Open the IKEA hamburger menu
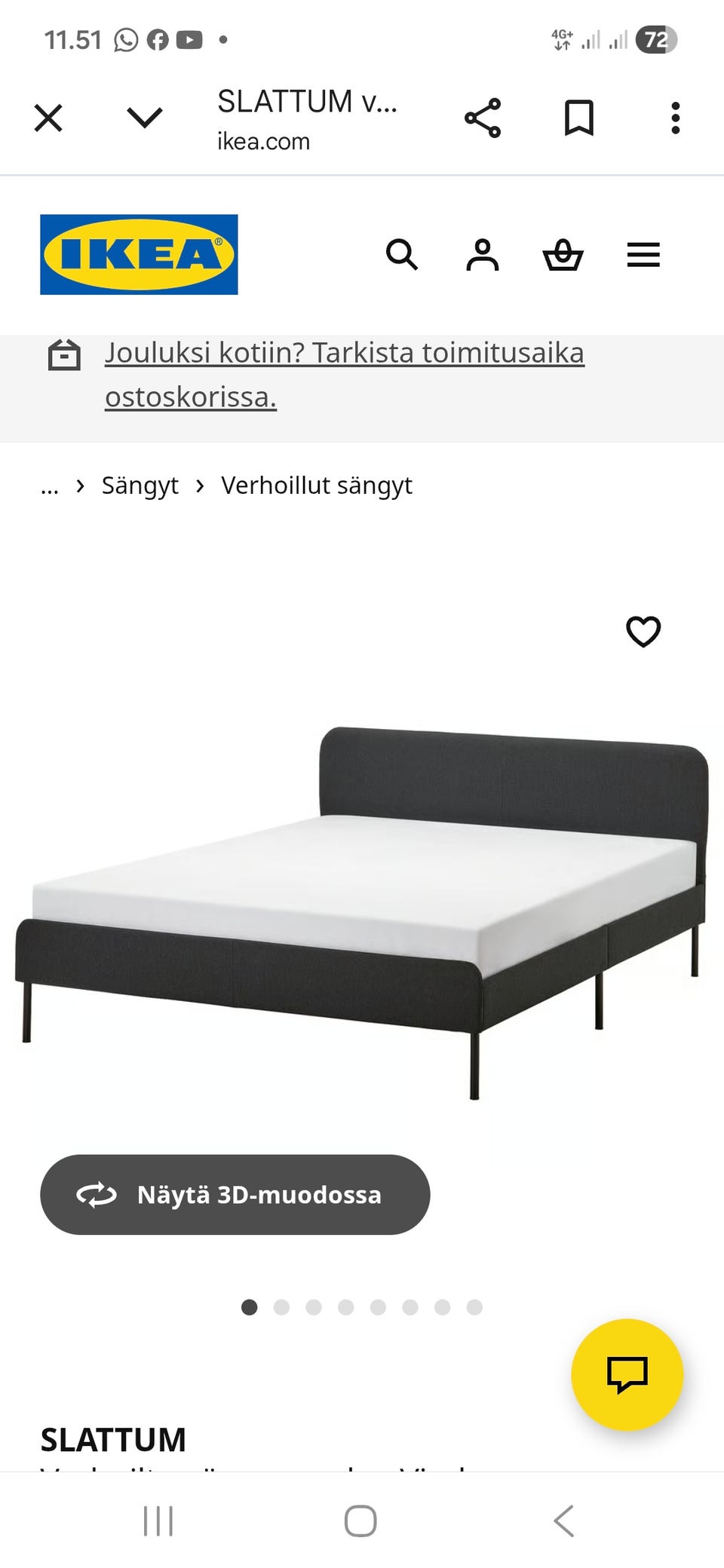Viewport: 724px width, 1568px height. point(643,256)
